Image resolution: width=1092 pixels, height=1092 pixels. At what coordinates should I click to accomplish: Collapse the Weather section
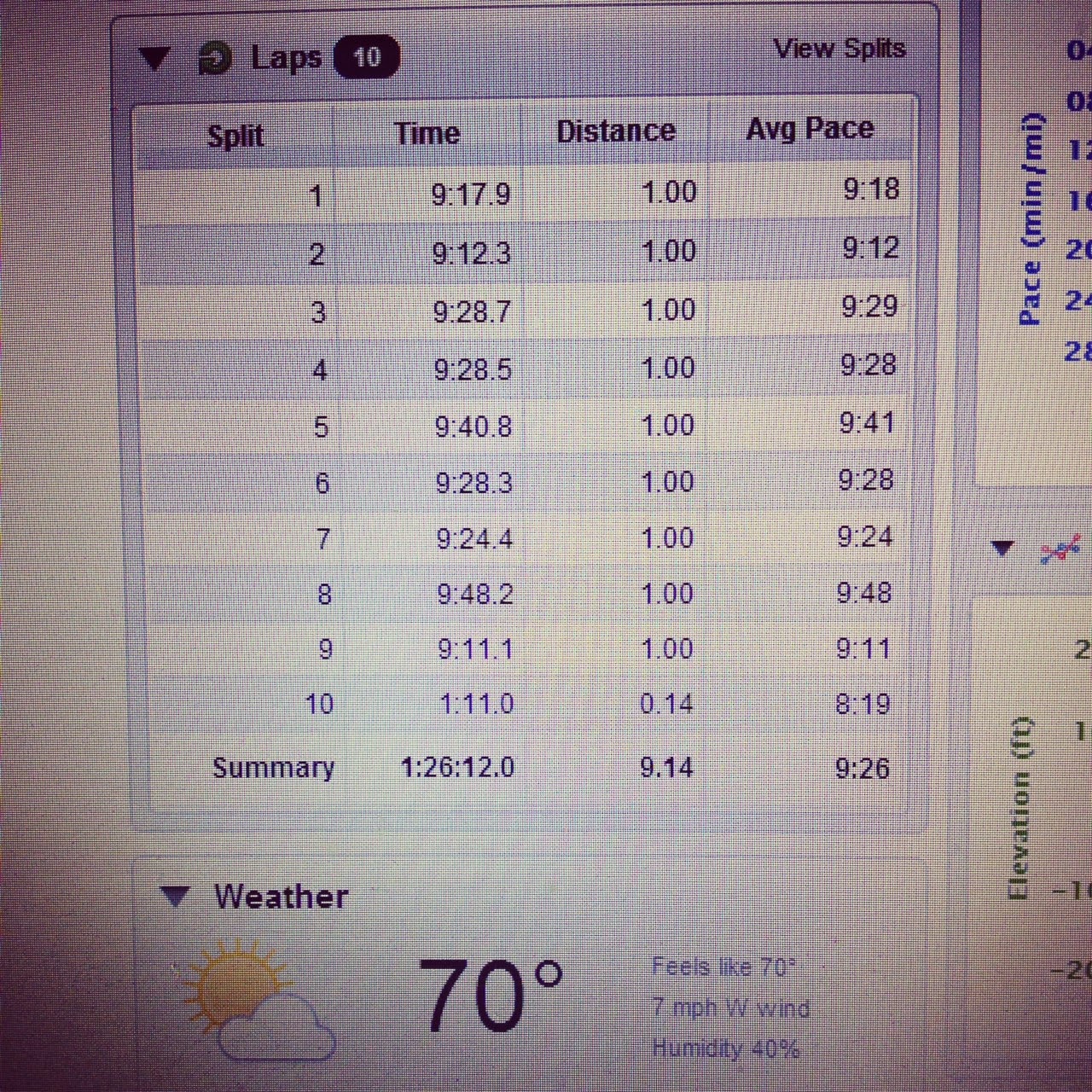pos(174,896)
